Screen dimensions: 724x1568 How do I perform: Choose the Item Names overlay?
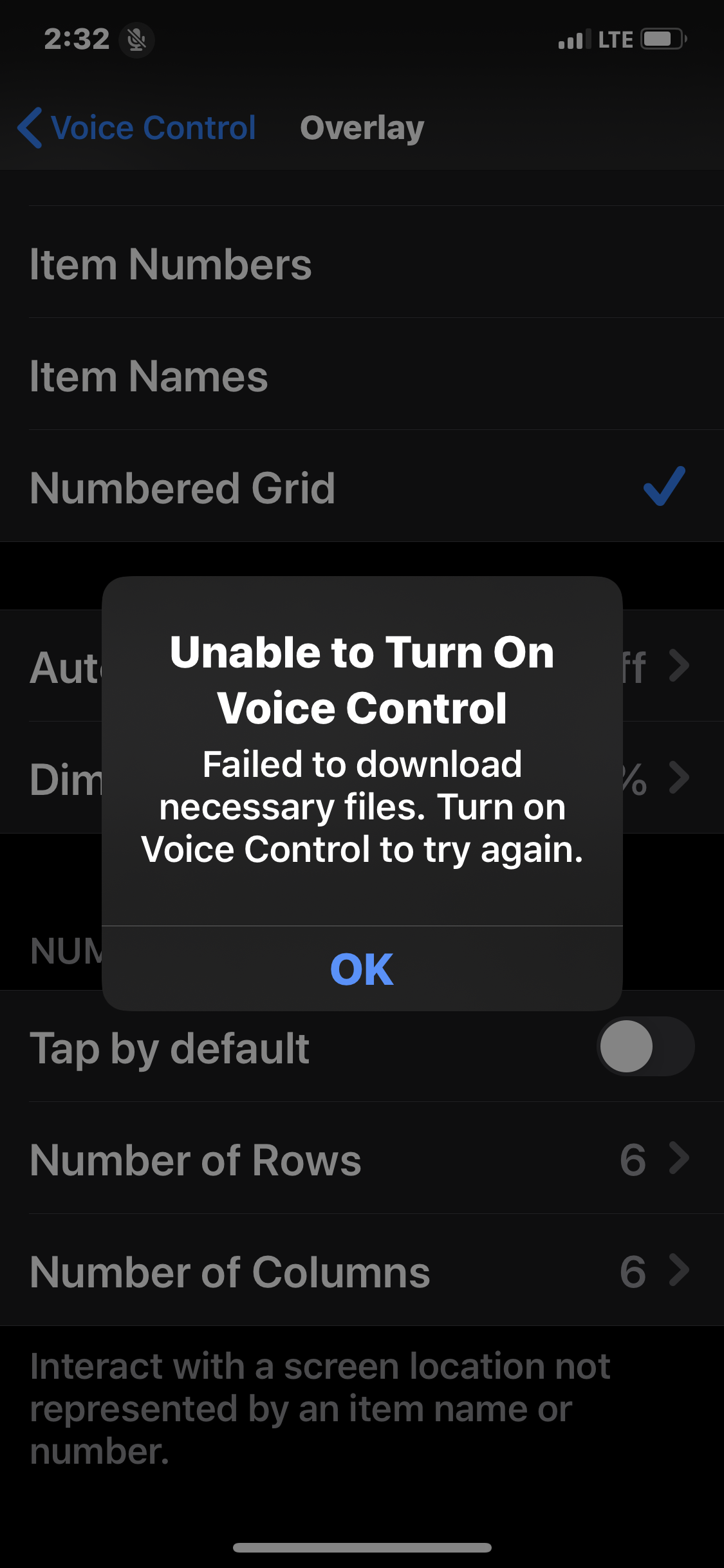[x=362, y=376]
